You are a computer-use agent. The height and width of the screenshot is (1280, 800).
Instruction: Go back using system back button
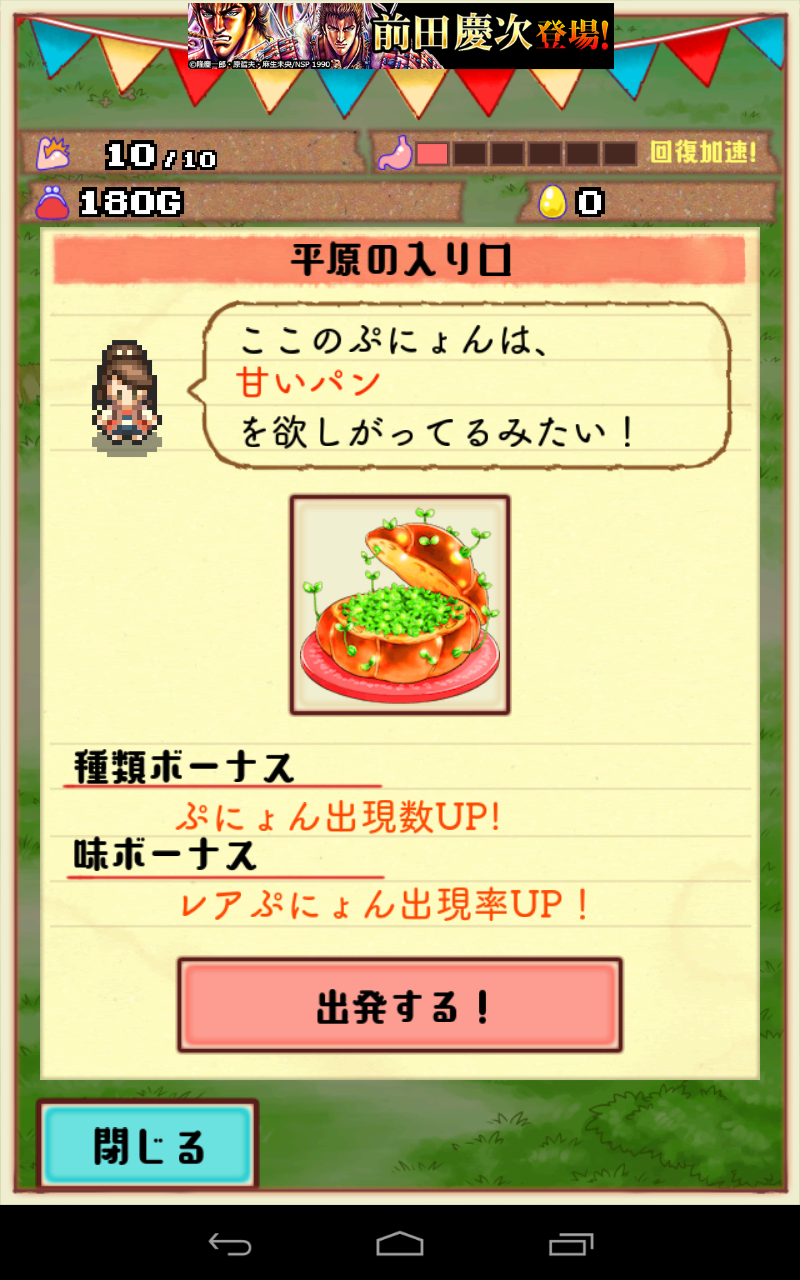[229, 1244]
